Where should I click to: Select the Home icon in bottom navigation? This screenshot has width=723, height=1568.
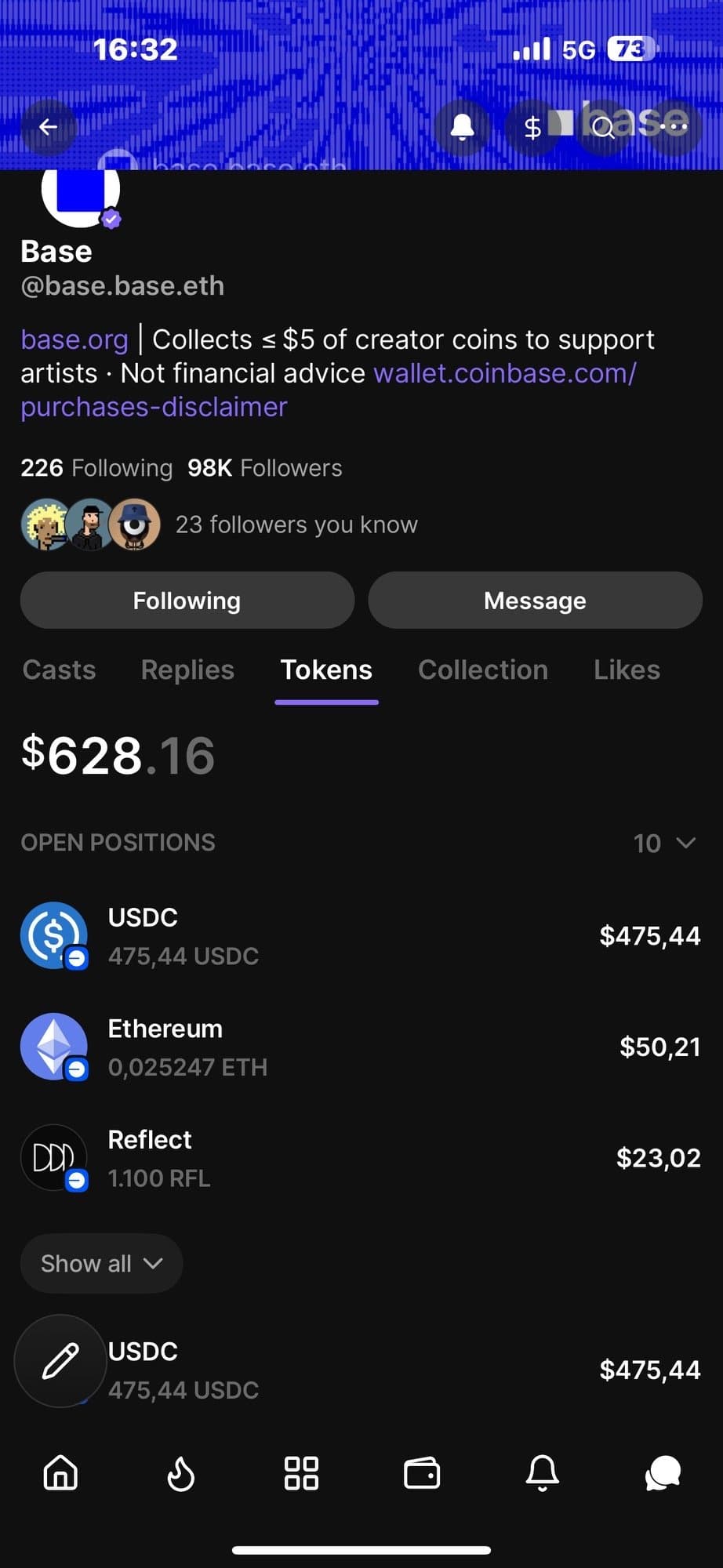tap(60, 1474)
